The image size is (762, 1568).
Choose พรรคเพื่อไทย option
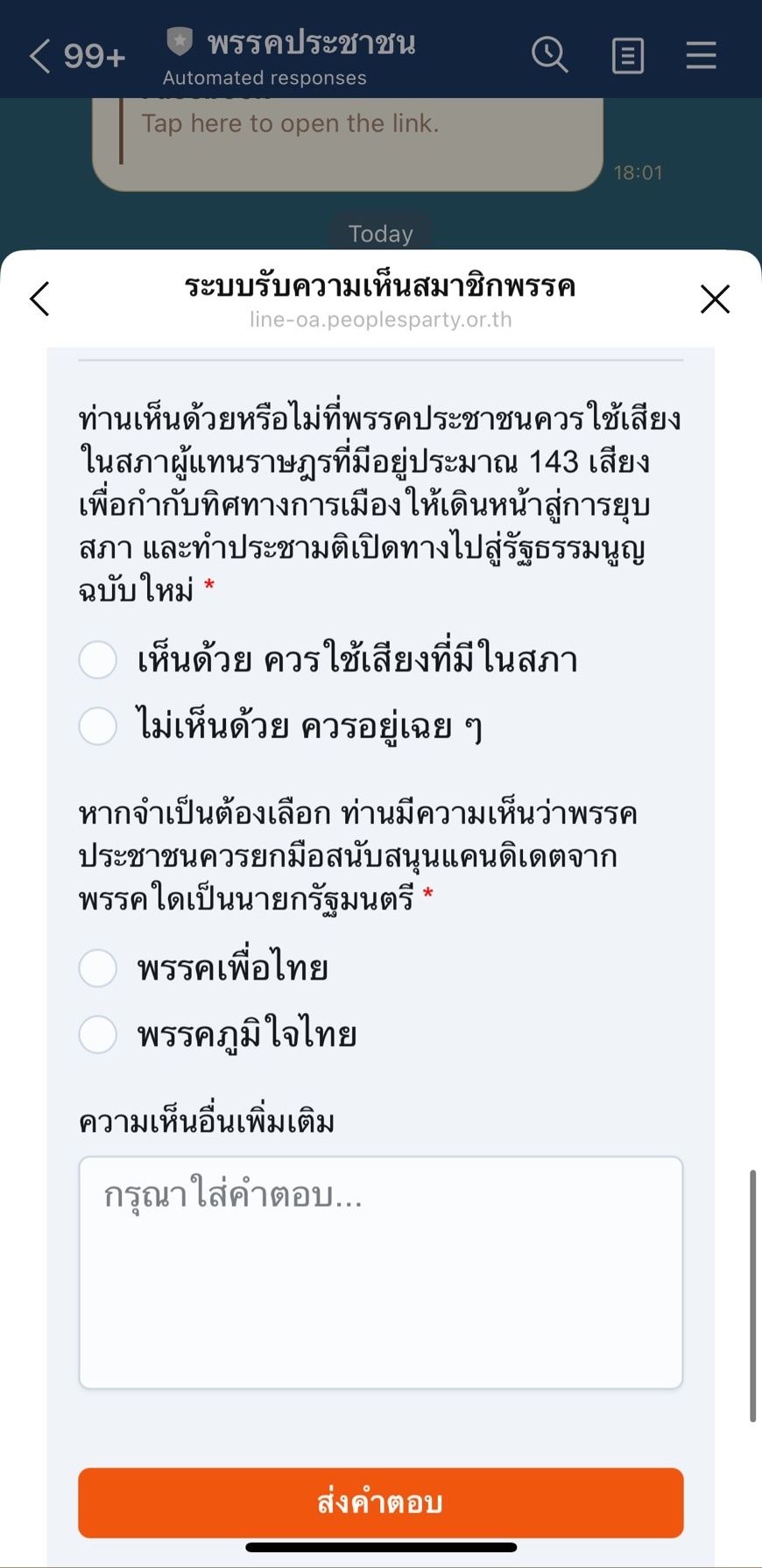tap(98, 968)
